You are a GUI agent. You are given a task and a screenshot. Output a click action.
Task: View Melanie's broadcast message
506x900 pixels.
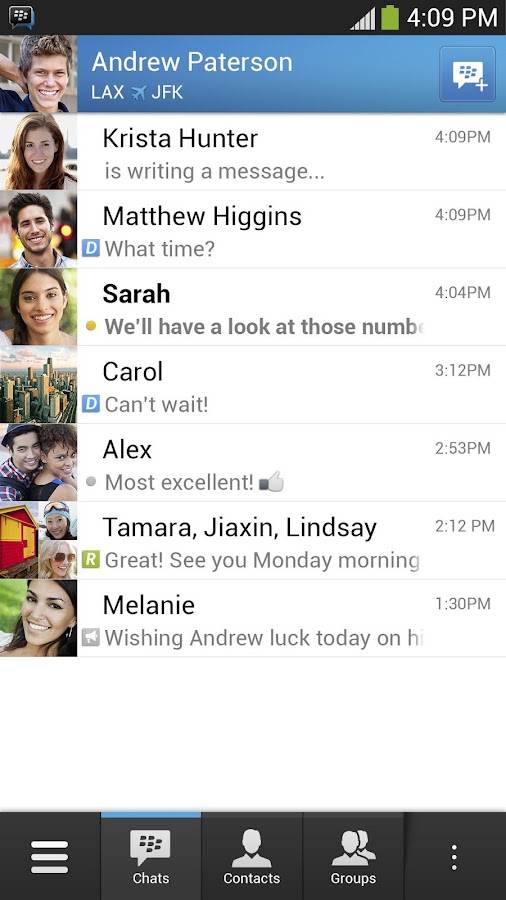(x=253, y=618)
